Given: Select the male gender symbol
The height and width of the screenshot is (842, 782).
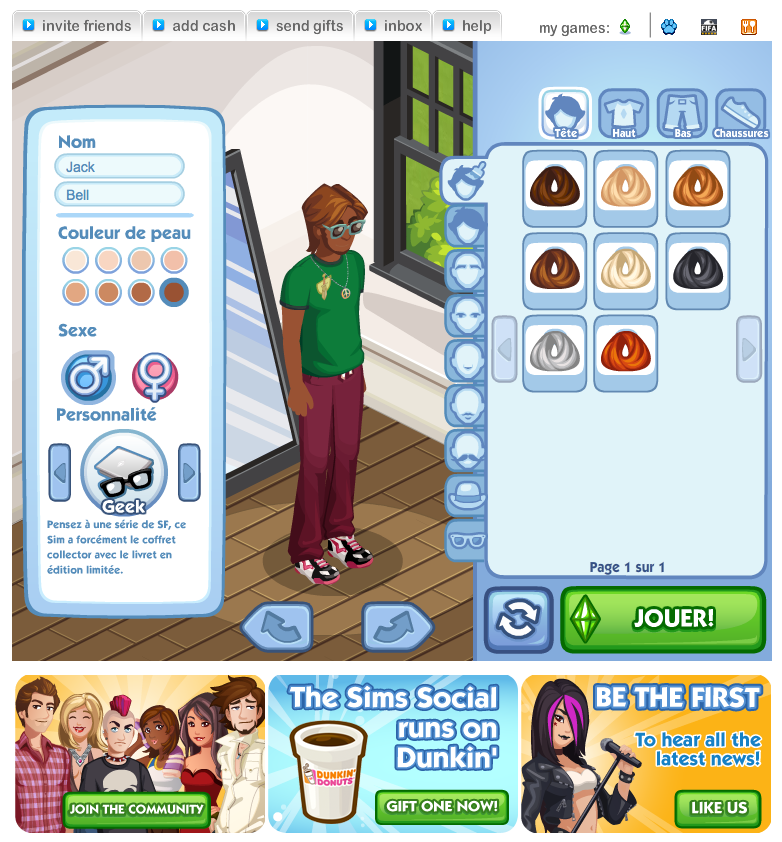Looking at the screenshot, I should coord(88,376).
